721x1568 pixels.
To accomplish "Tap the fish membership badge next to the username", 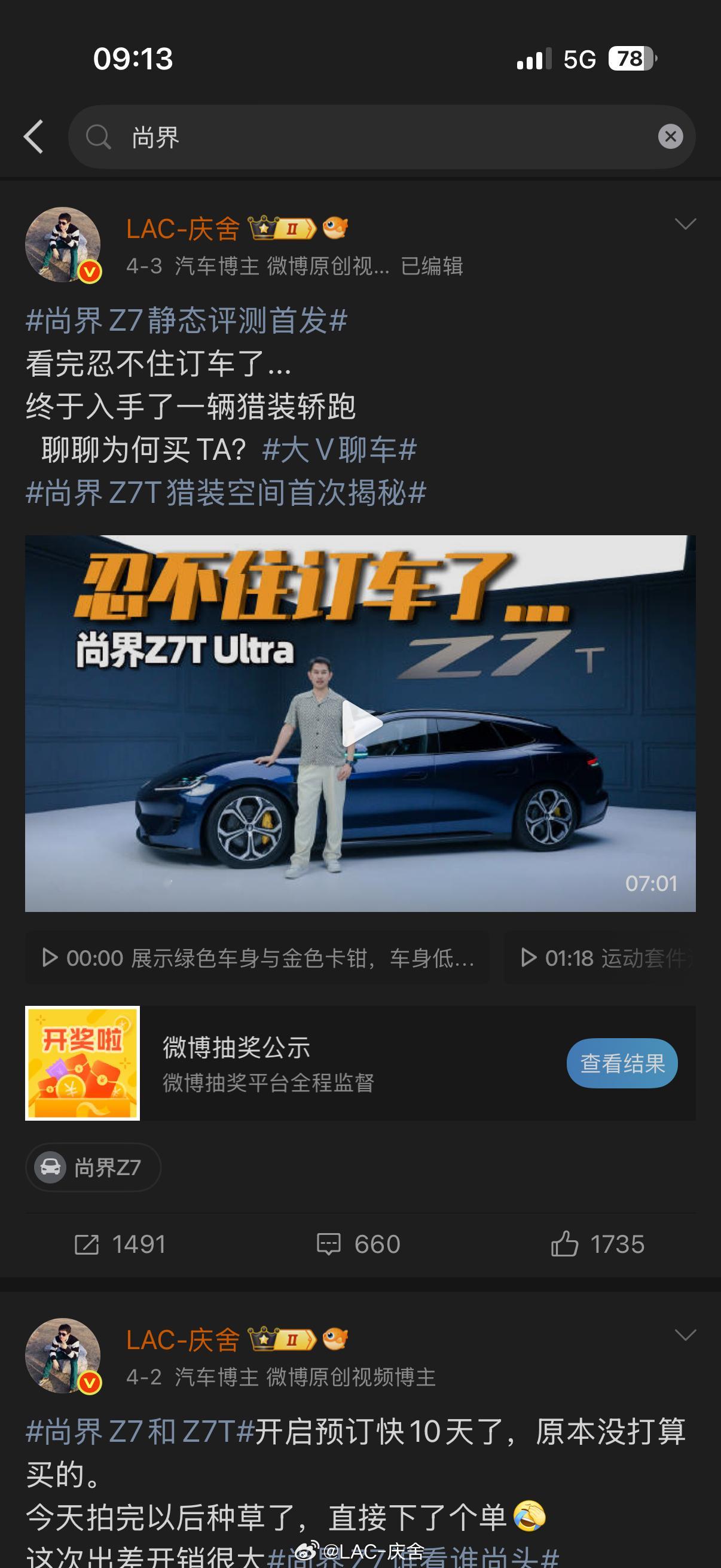I will pos(336,225).
